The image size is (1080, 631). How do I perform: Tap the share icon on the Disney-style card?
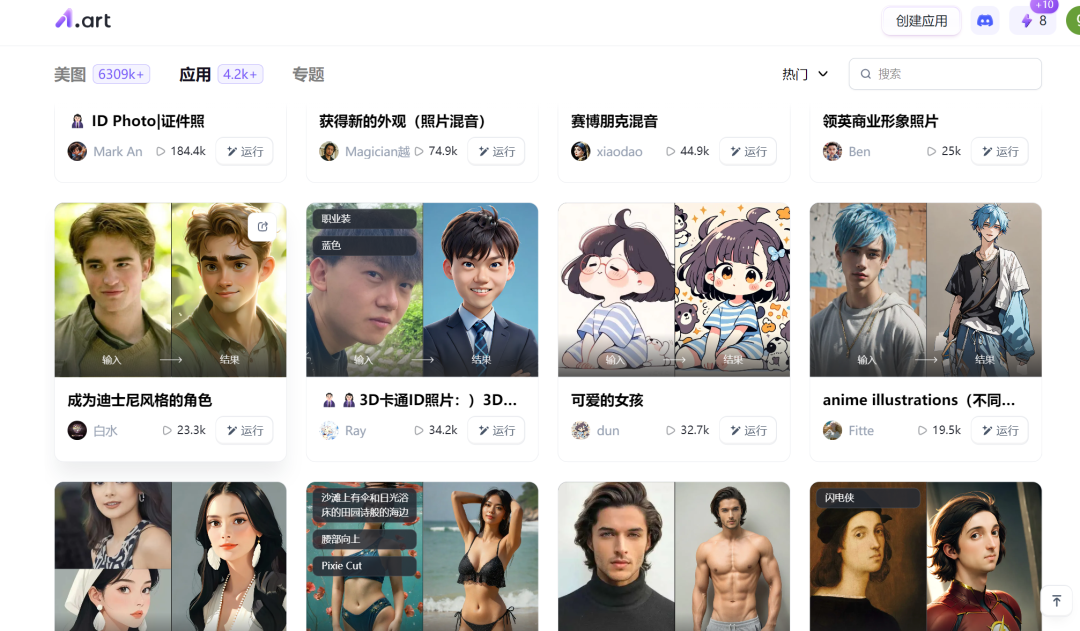pyautogui.click(x=262, y=227)
